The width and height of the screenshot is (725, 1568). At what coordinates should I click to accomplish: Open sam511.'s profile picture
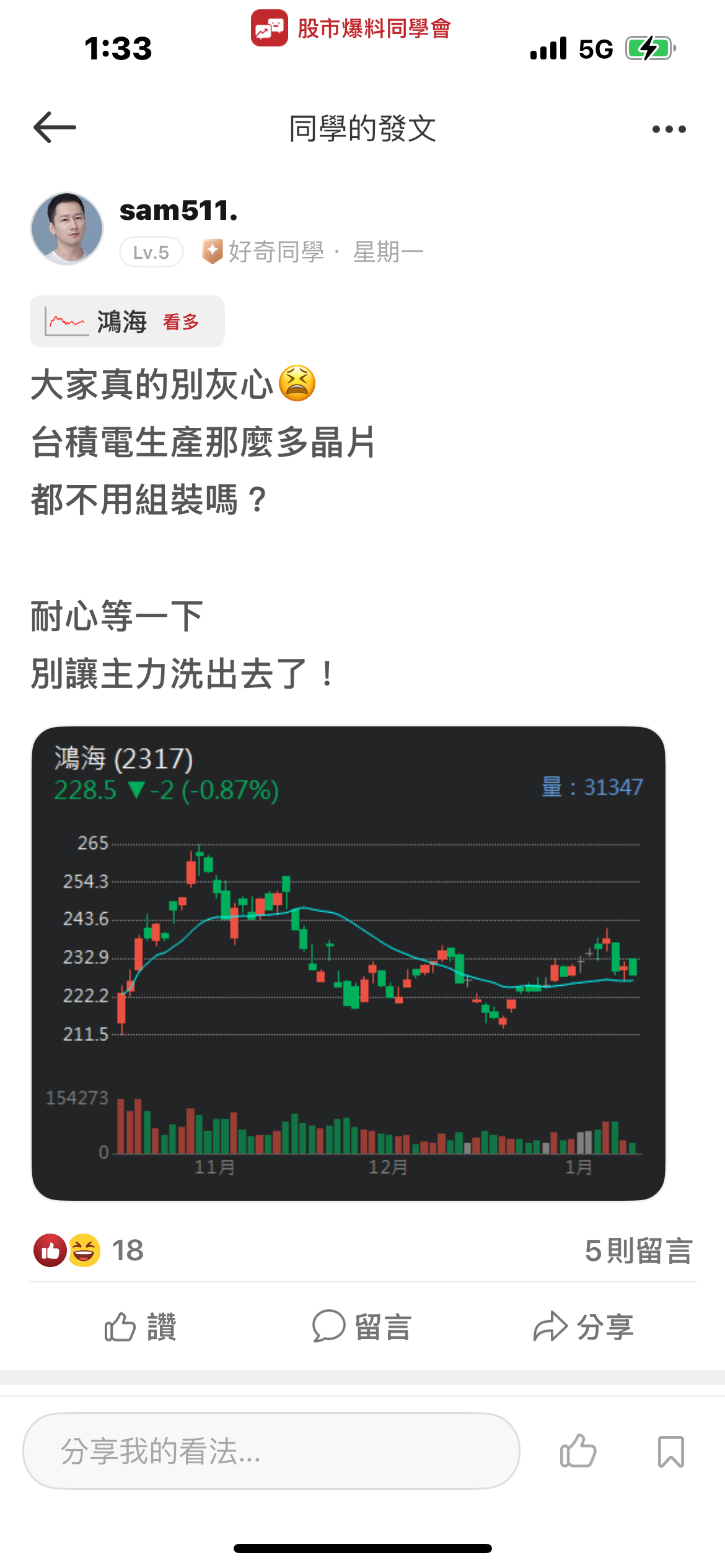tap(67, 229)
